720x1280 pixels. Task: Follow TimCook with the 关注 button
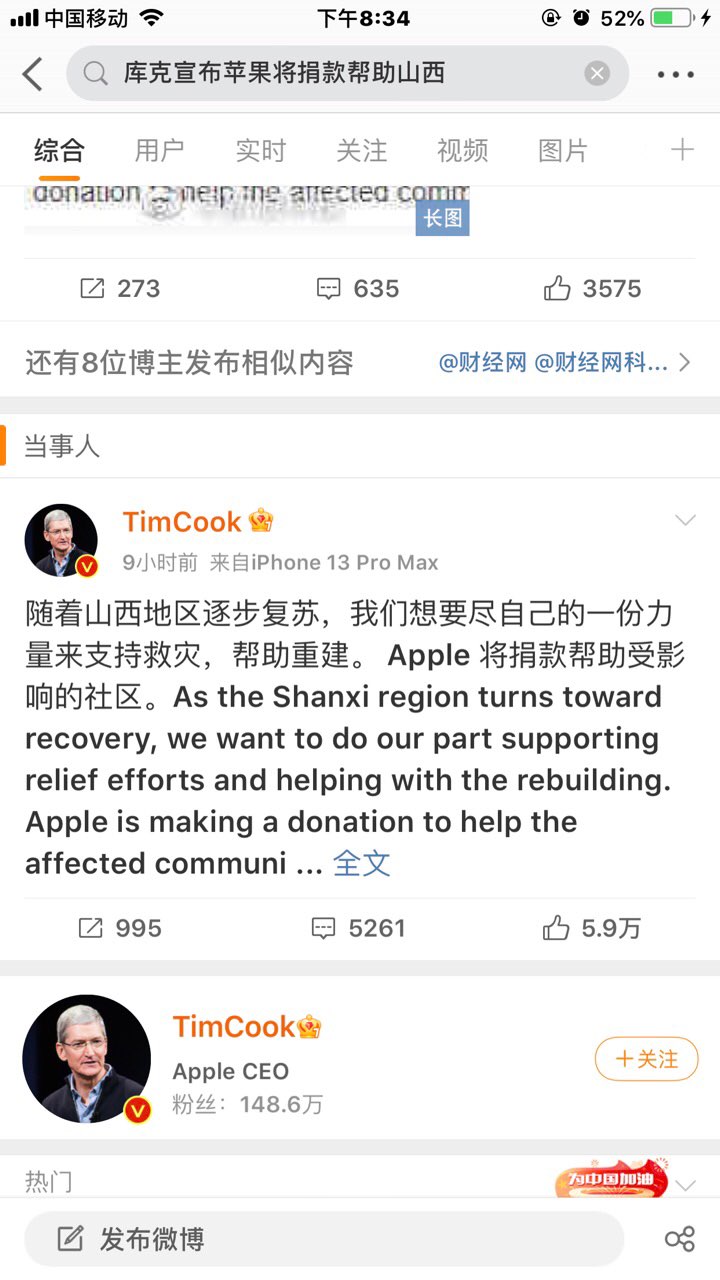tap(646, 1059)
